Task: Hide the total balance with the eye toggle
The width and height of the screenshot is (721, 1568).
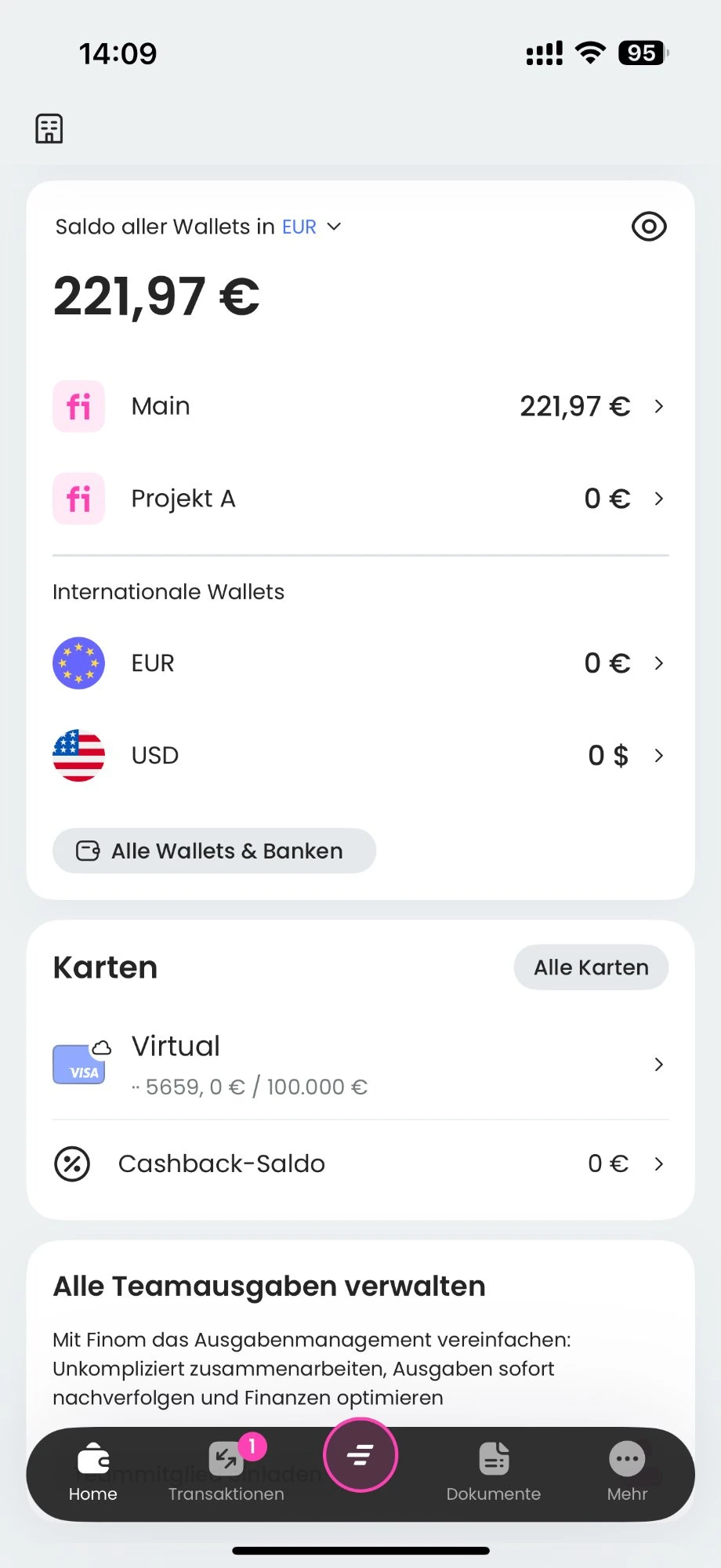Action: (647, 227)
